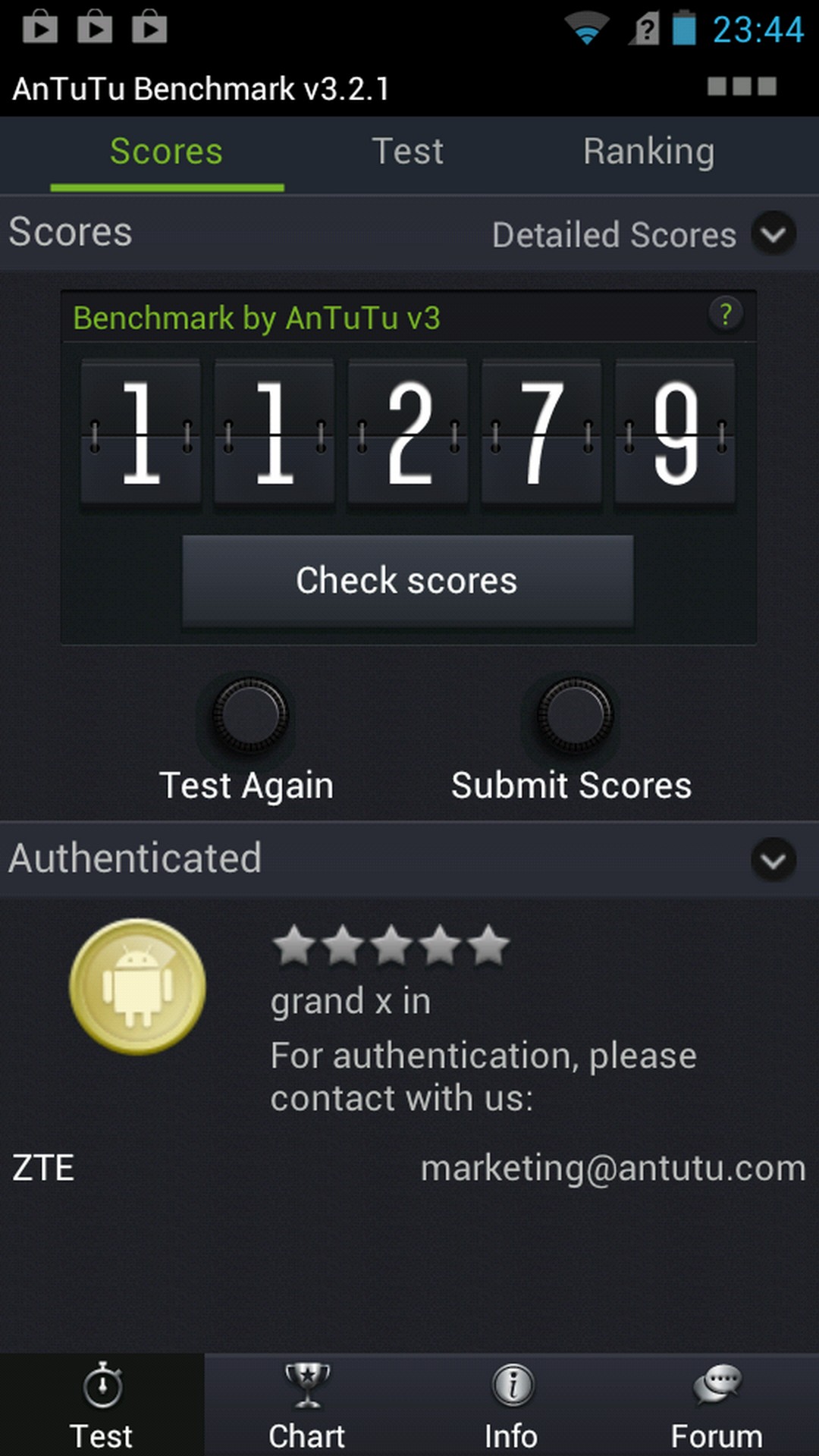Image resolution: width=819 pixels, height=1456 pixels.
Task: Expand the Authenticated section chevron
Action: click(x=773, y=860)
